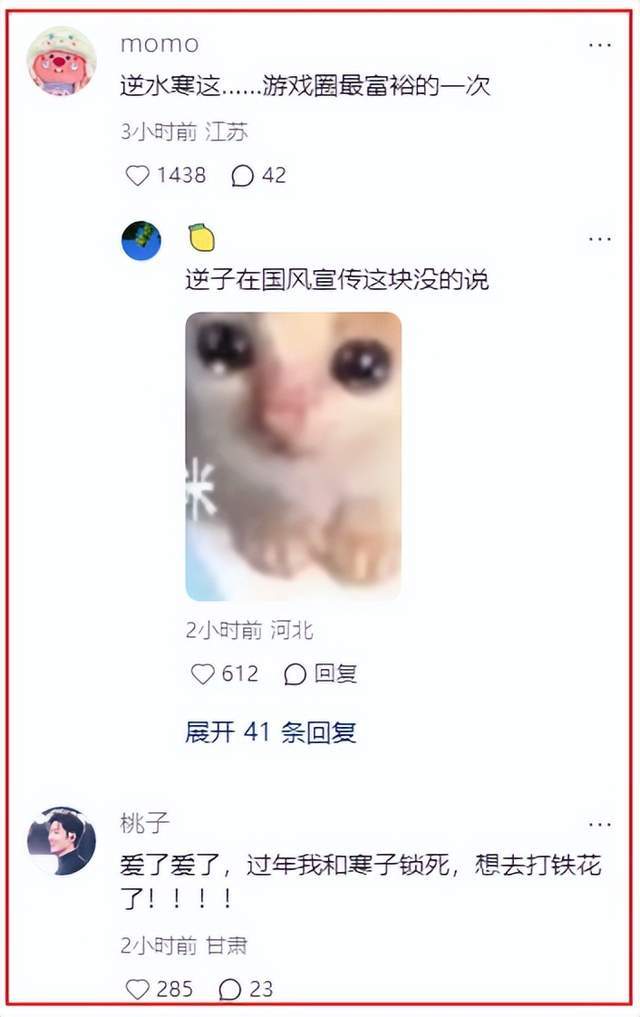640x1017 pixels.
Task: Open overflow menu on momo's comment
Action: [599, 46]
